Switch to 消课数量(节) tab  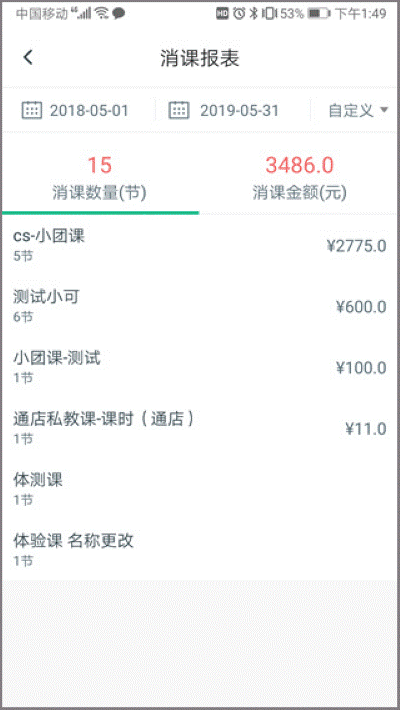click(x=100, y=178)
